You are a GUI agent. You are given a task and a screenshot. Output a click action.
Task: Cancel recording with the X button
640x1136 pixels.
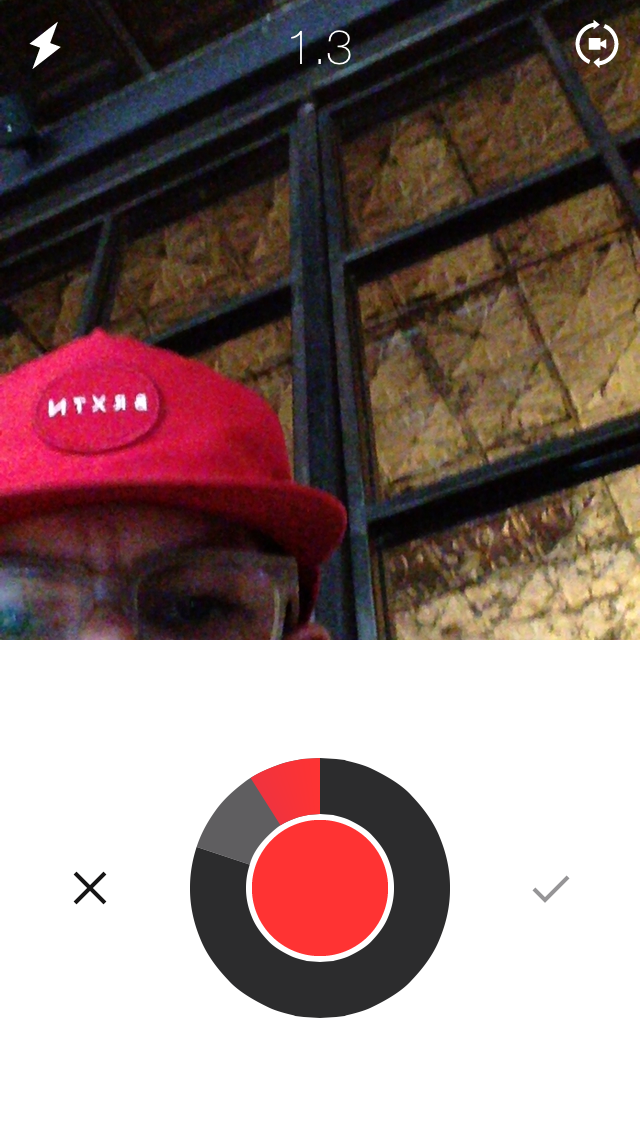(x=90, y=888)
